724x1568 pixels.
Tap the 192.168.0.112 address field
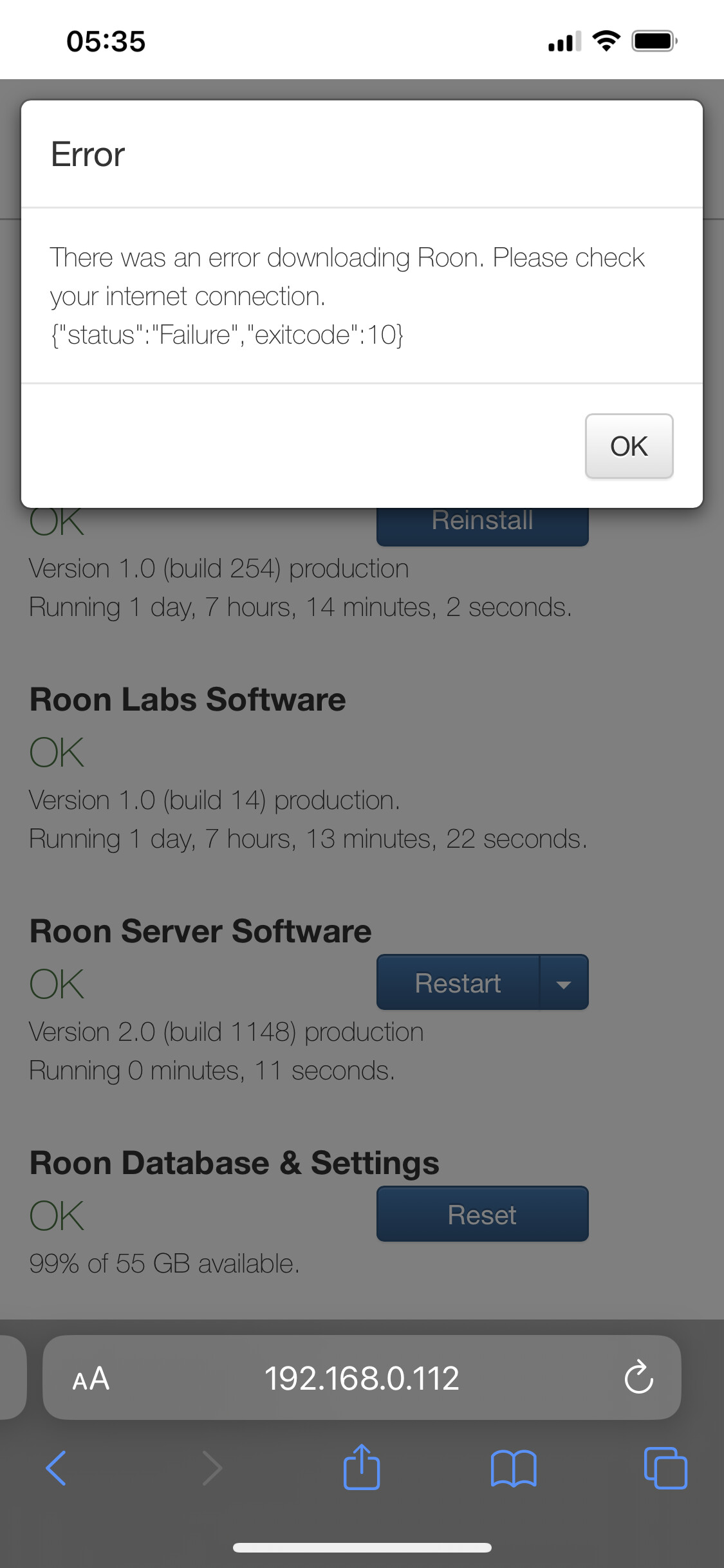362,1379
